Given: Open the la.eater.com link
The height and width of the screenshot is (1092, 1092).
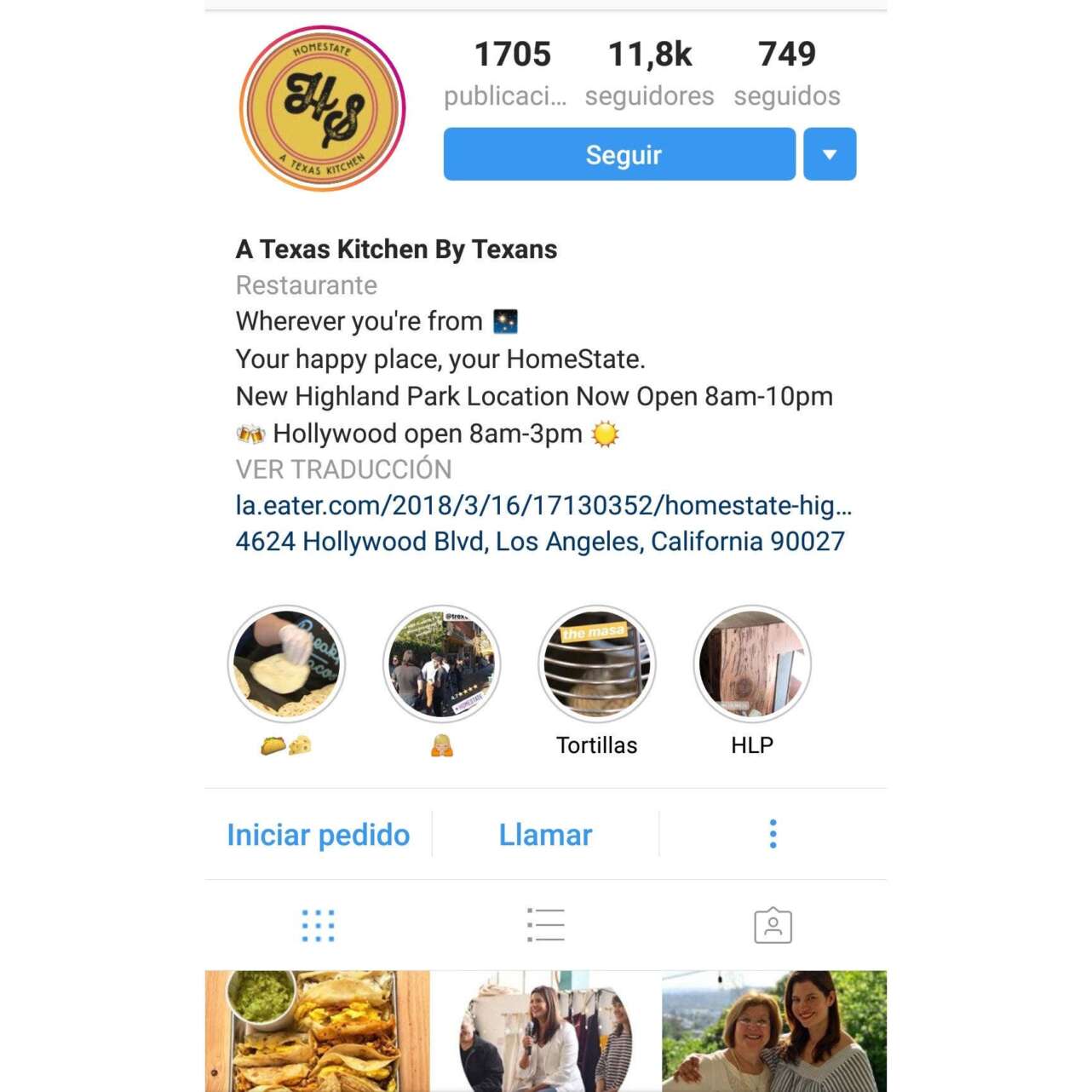Looking at the screenshot, I should pos(543,505).
